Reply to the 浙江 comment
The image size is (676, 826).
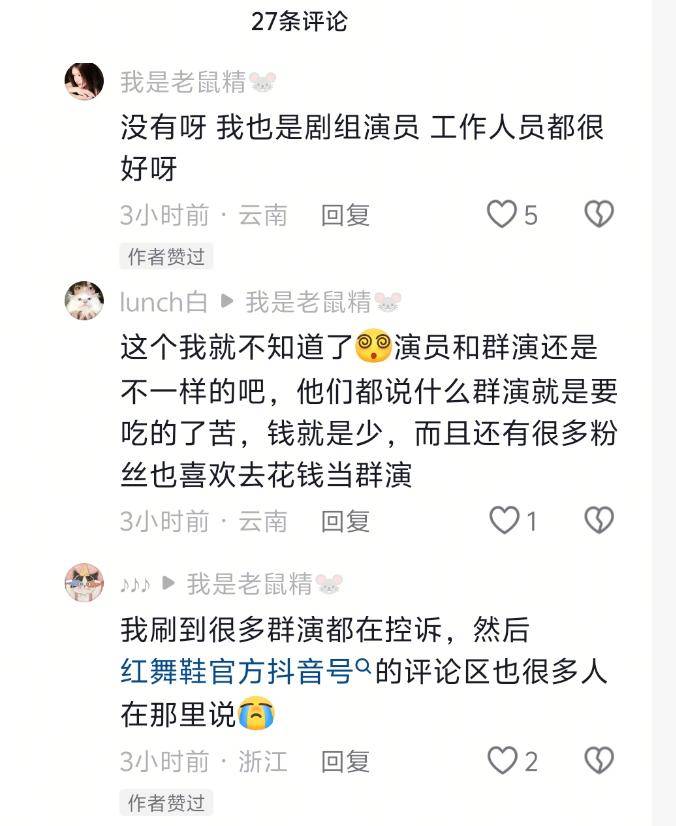coord(345,762)
